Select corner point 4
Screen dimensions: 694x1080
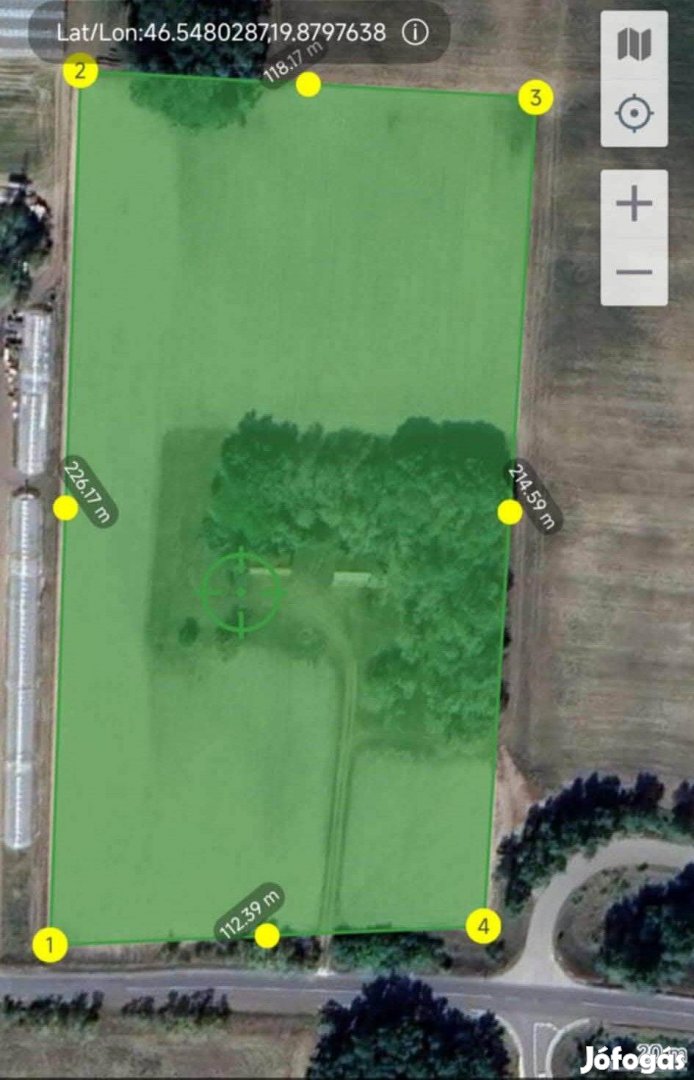pyautogui.click(x=484, y=926)
